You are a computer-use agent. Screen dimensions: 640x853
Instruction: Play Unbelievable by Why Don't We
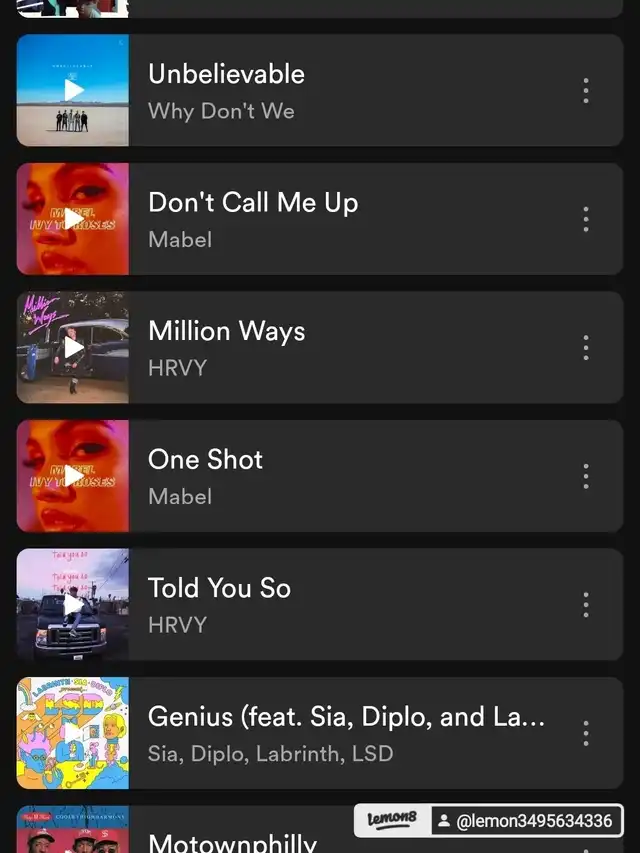tap(73, 90)
